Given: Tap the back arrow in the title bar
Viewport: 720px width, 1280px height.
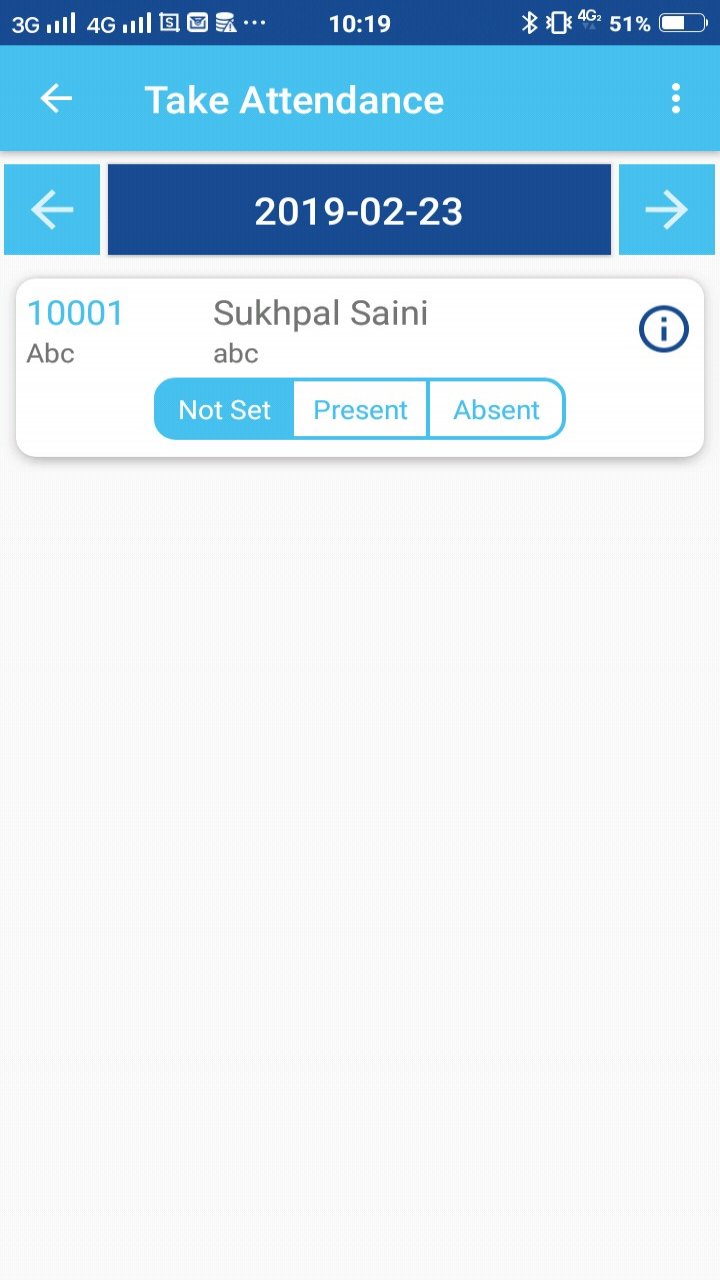Looking at the screenshot, I should click(56, 98).
